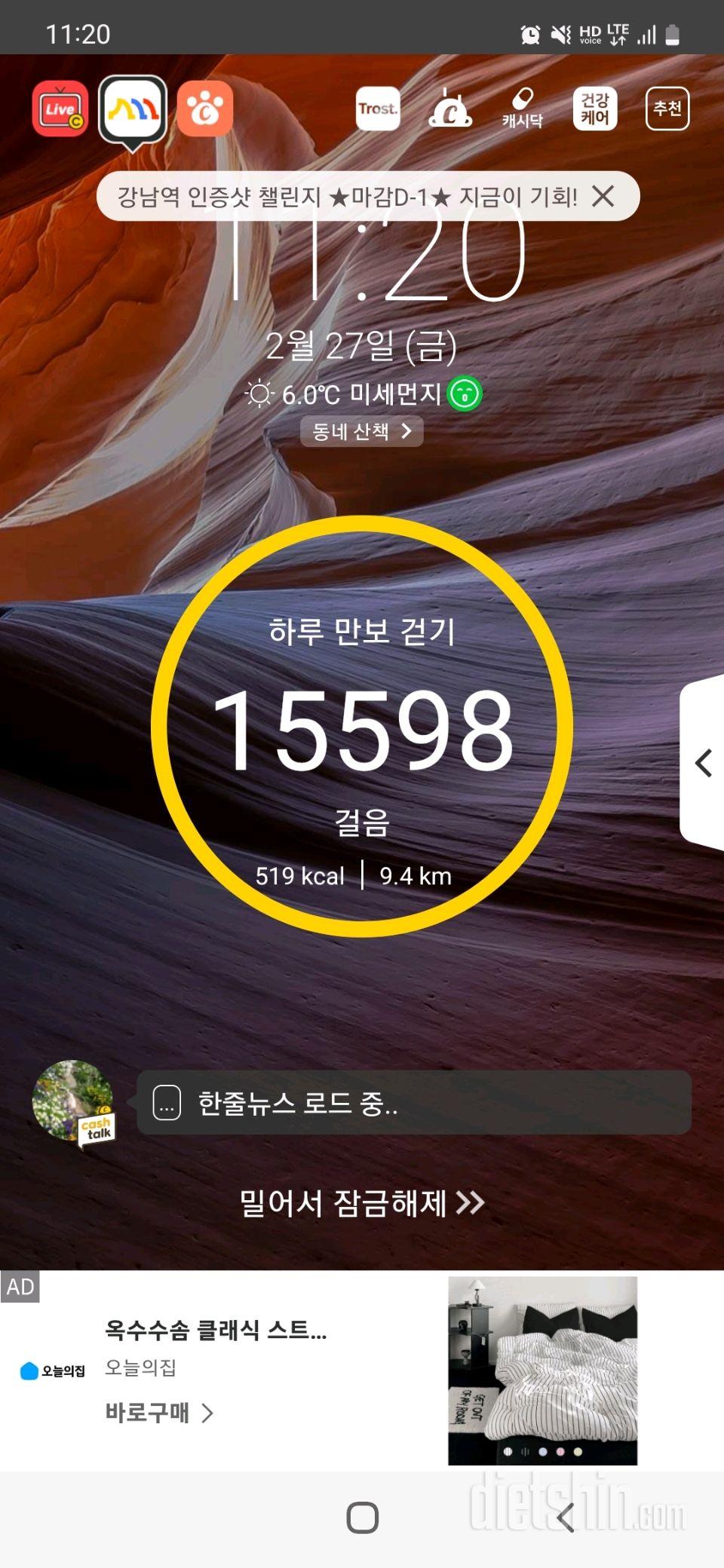Open the Live cash icon
The height and width of the screenshot is (1568, 724).
pyautogui.click(x=60, y=109)
